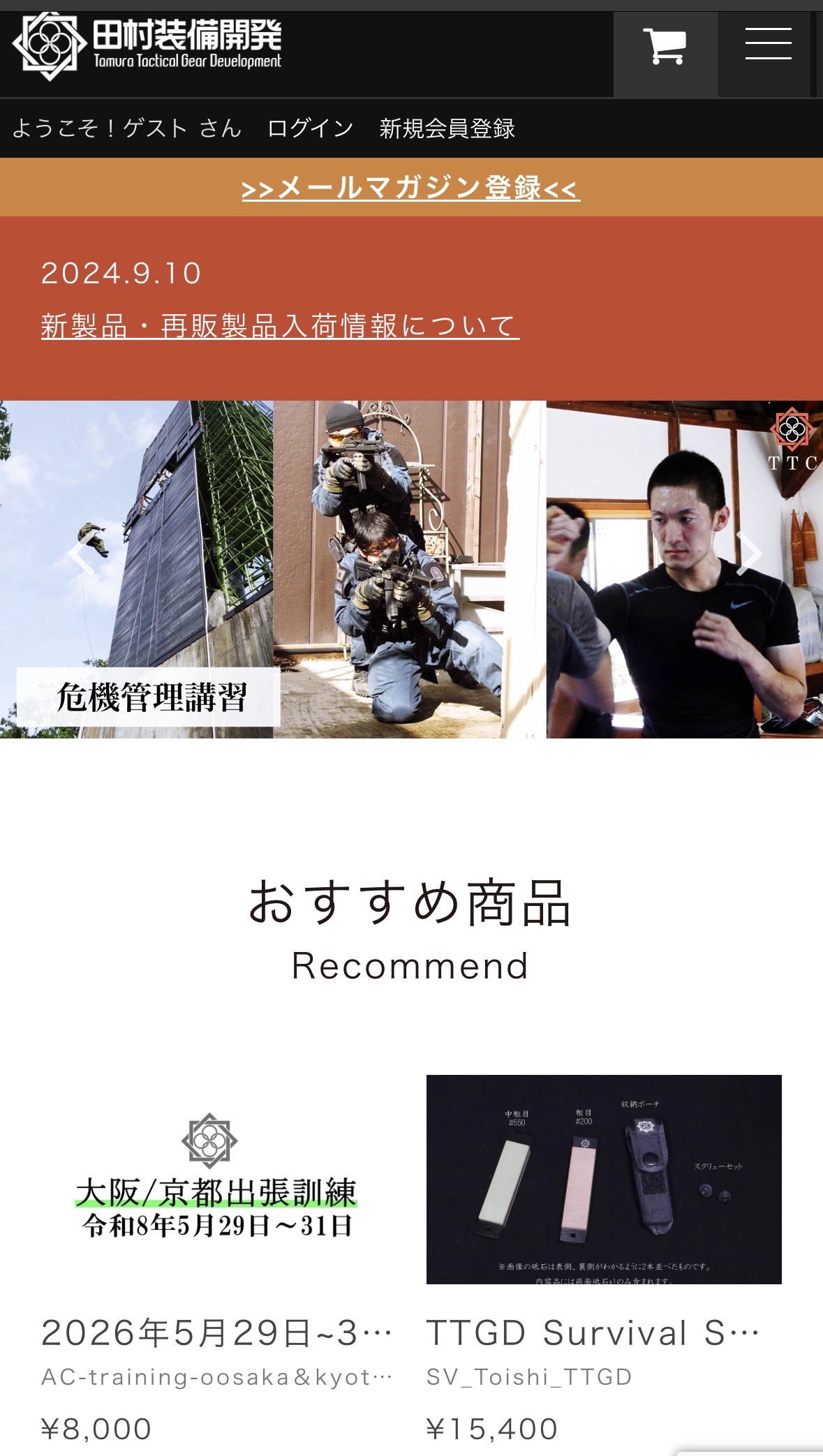
Task: Tap the ログイン link
Action: (x=311, y=128)
